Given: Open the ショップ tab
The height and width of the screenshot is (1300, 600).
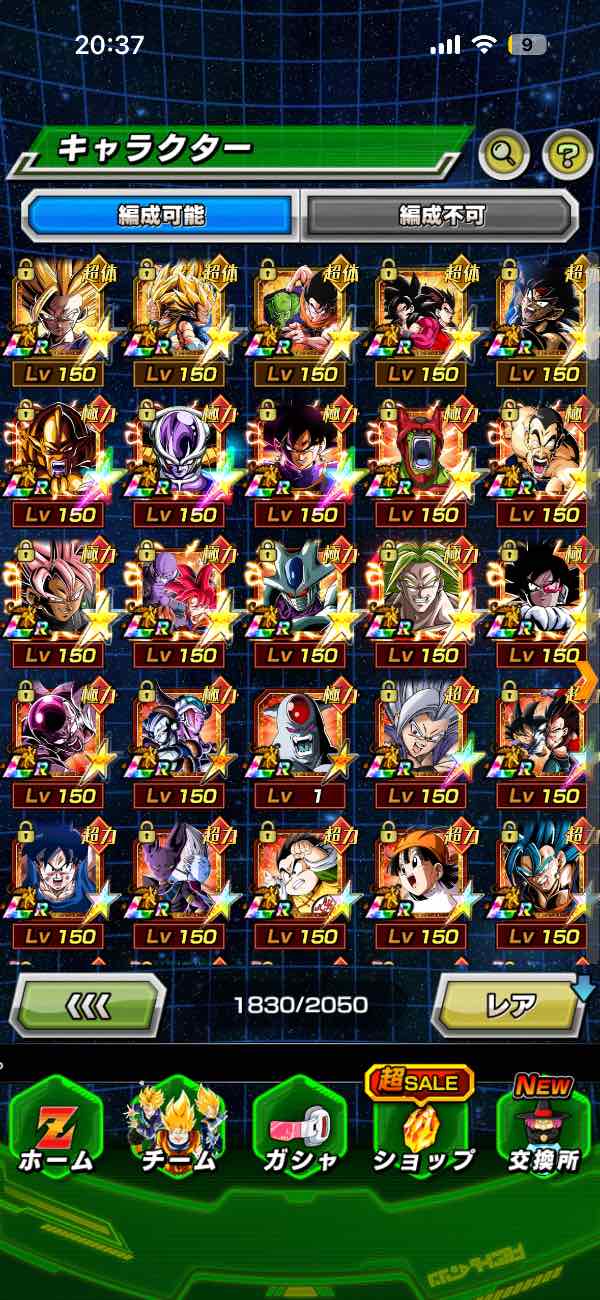Looking at the screenshot, I should [421, 1129].
